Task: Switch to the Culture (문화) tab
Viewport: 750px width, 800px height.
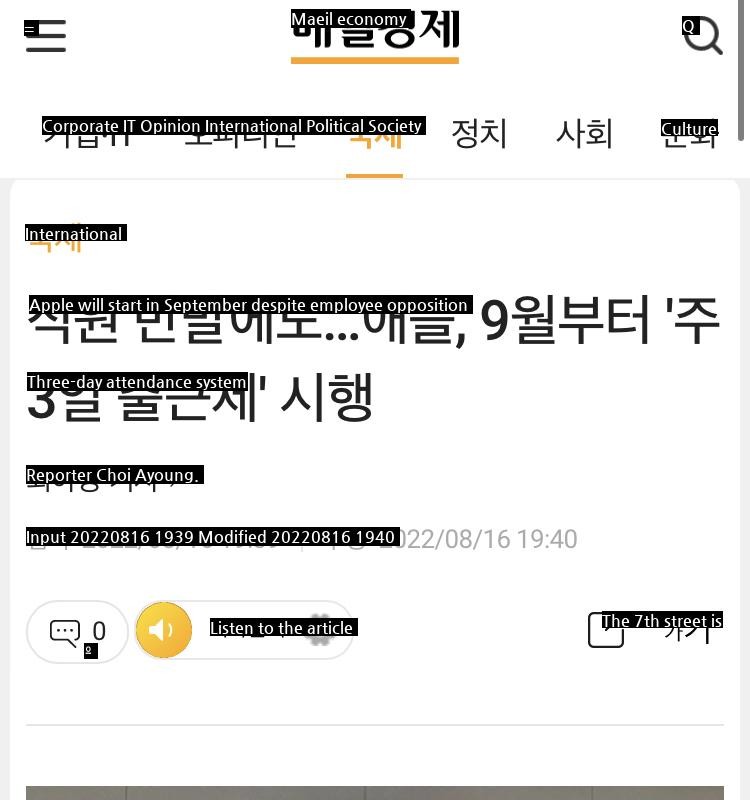Action: click(x=689, y=133)
